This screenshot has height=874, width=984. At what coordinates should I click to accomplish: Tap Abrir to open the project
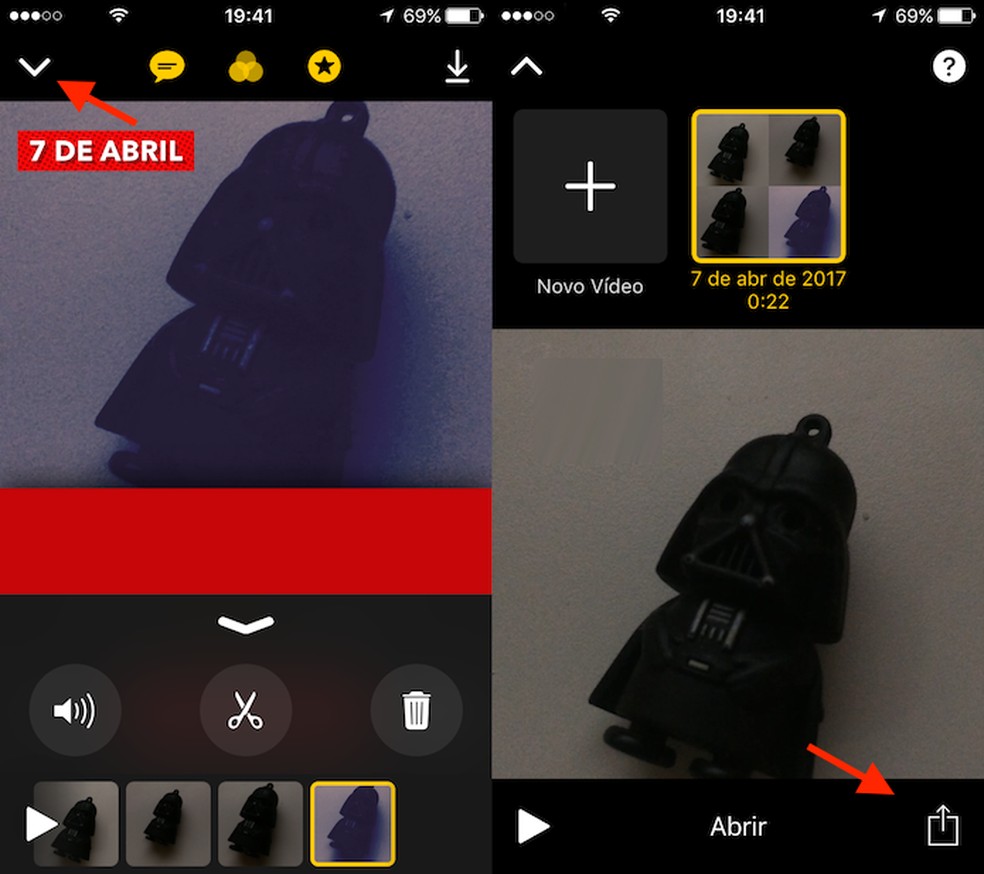pyautogui.click(x=738, y=827)
